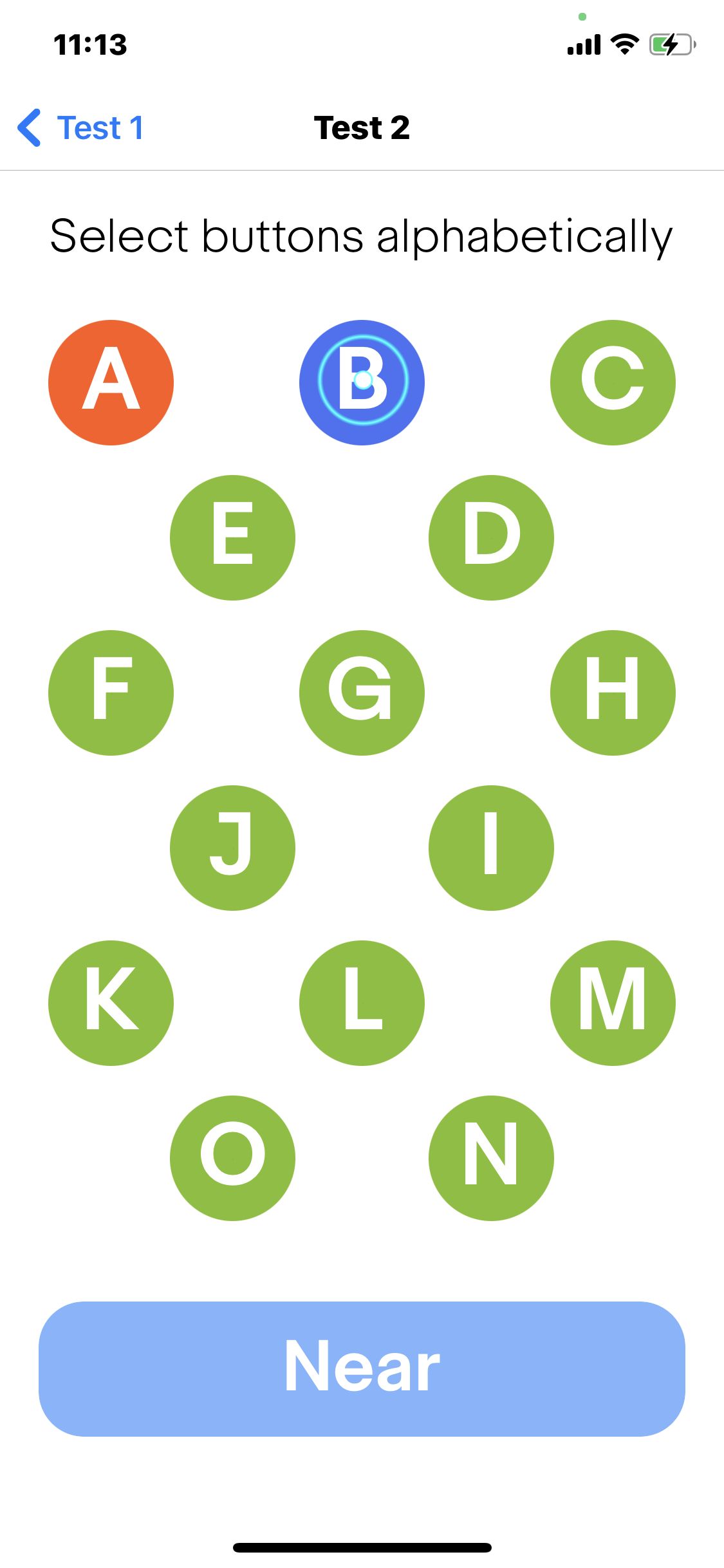Select the blue B button
The image size is (724, 1568).
pos(362,382)
